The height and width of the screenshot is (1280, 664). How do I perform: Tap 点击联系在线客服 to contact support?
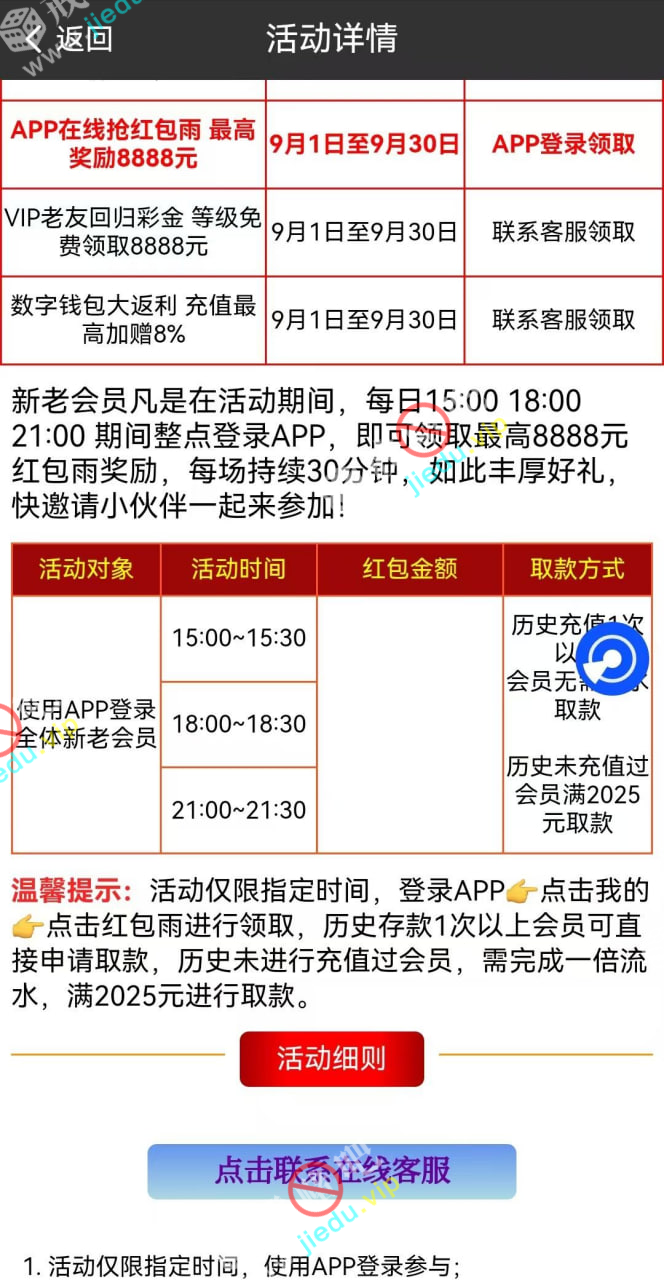[x=332, y=1171]
